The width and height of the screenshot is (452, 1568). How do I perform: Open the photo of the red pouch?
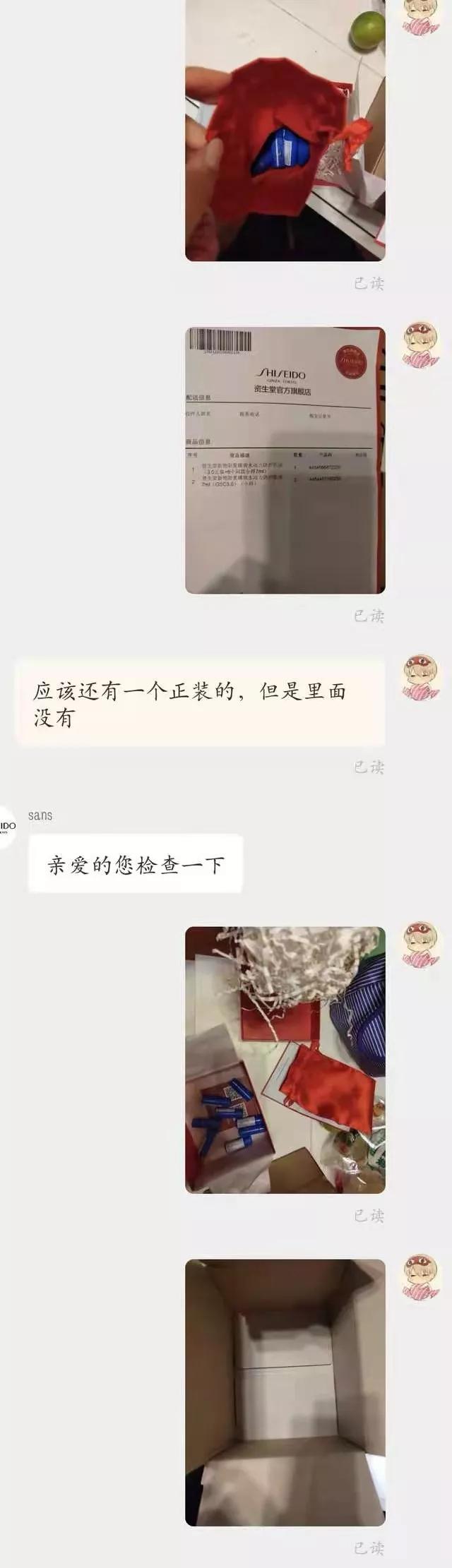[285, 131]
